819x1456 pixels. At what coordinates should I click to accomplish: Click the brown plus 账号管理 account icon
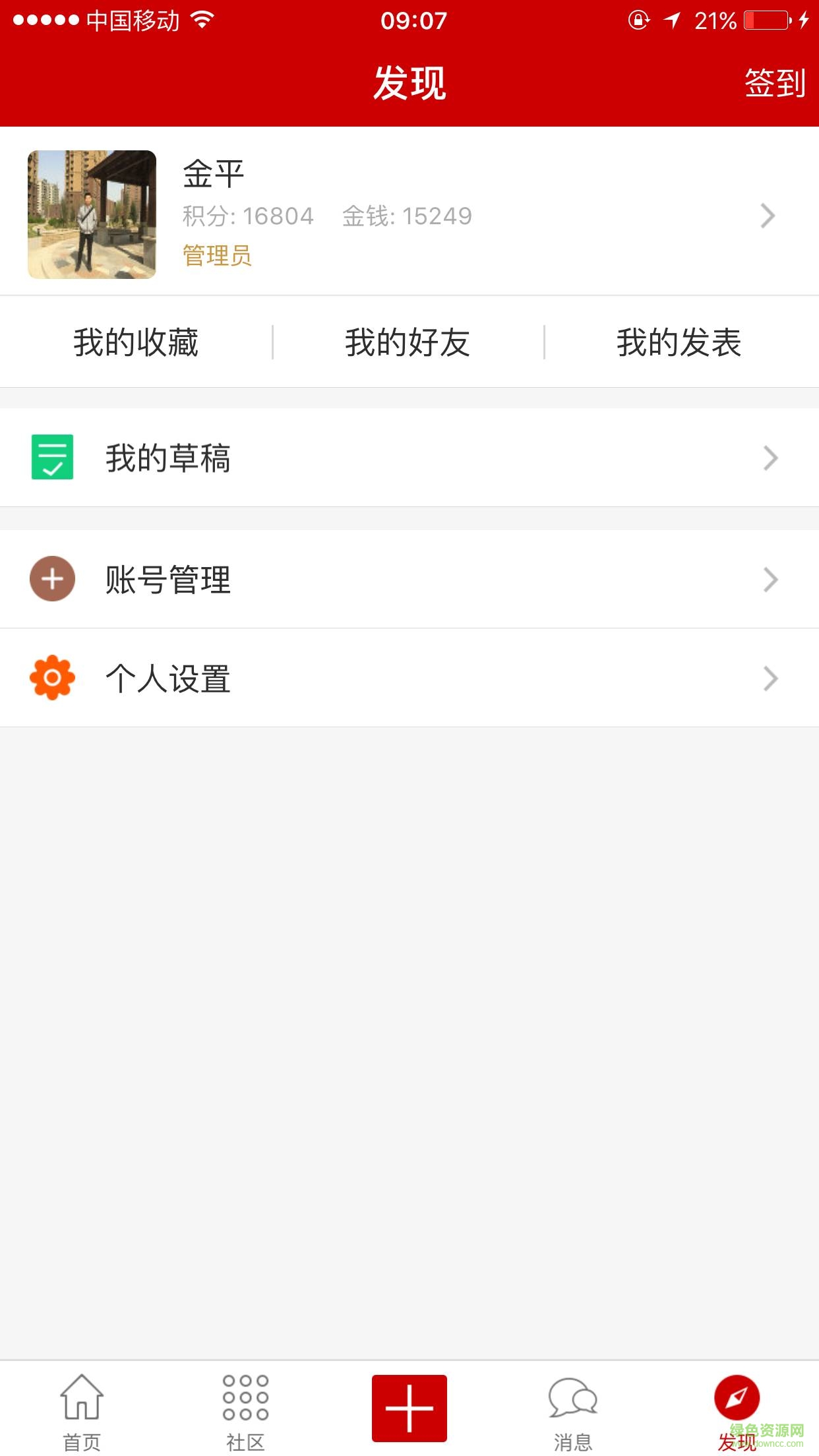point(53,580)
